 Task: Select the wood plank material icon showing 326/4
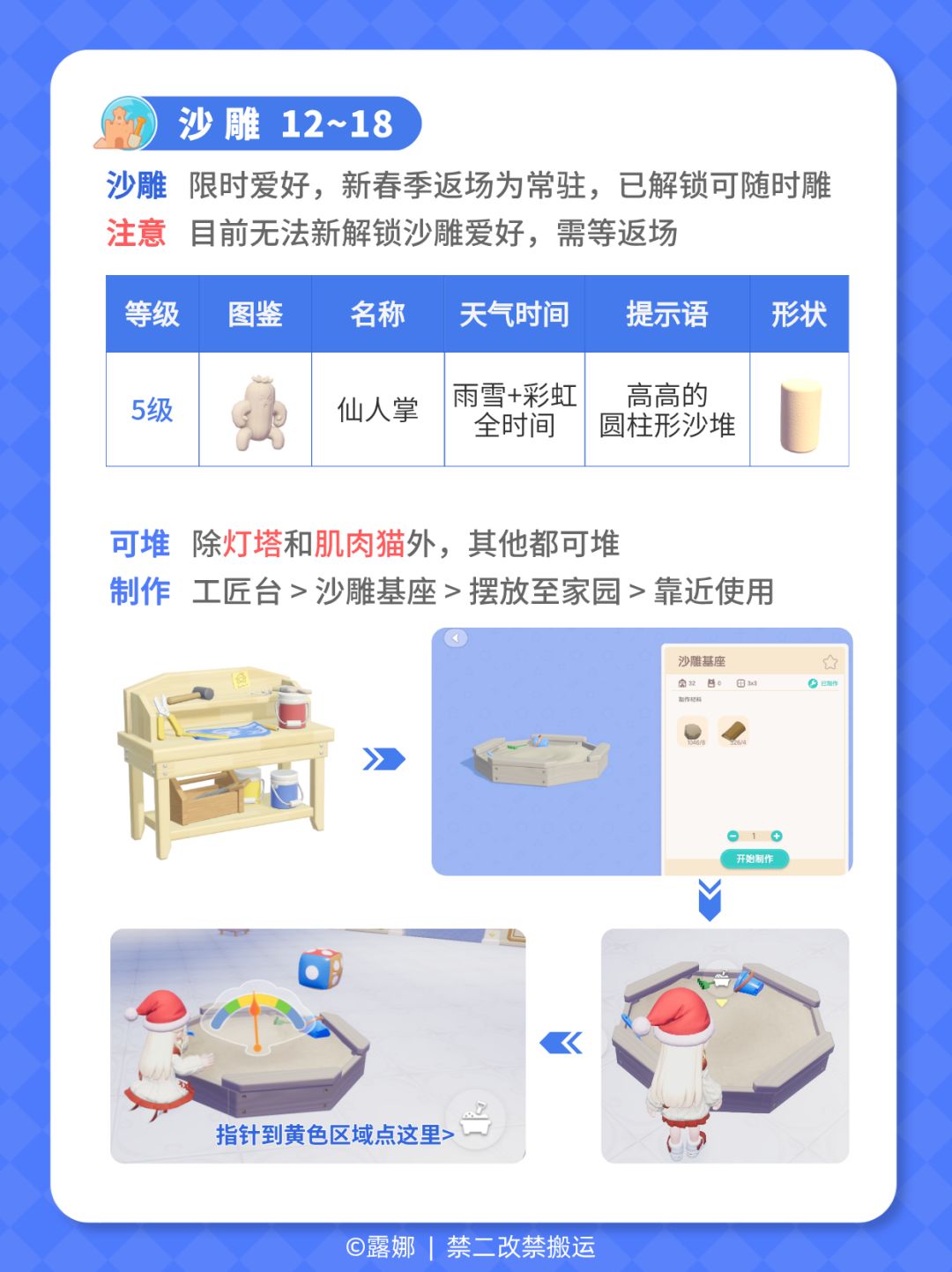tap(733, 731)
